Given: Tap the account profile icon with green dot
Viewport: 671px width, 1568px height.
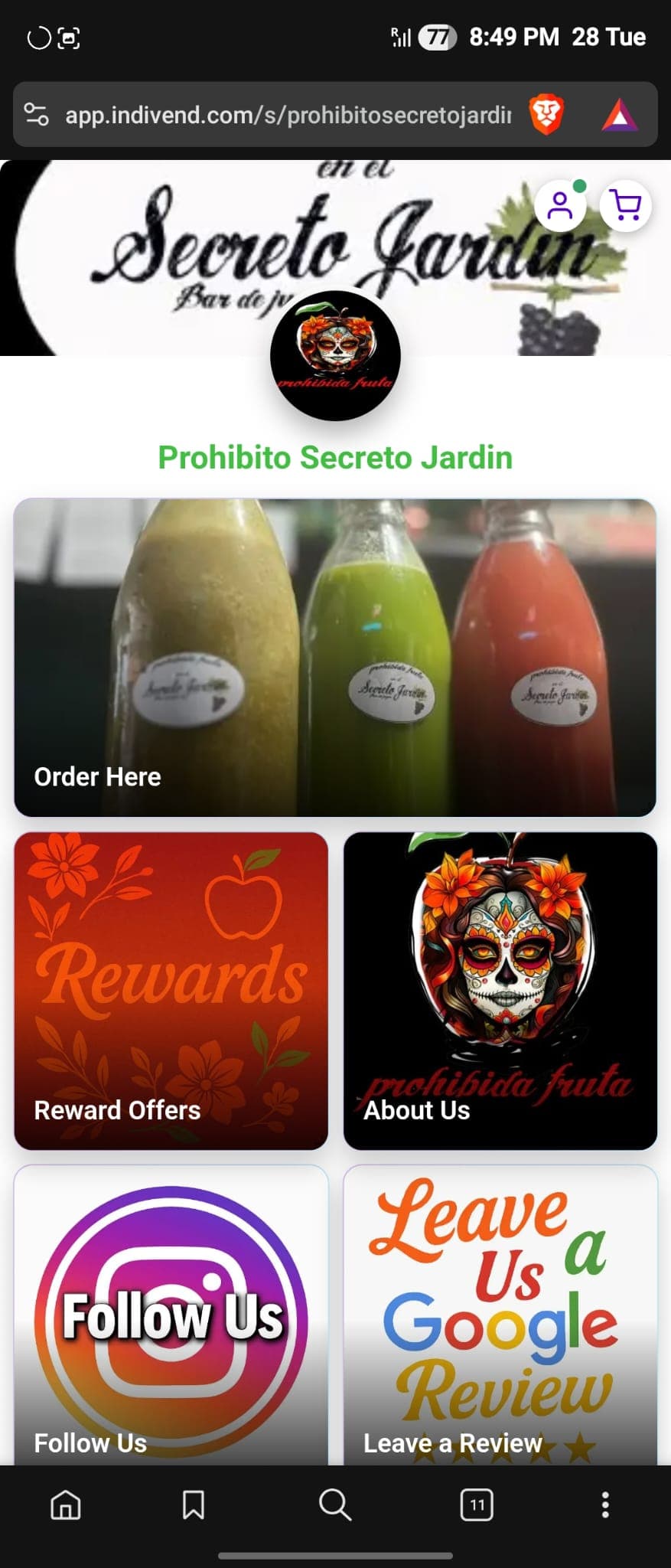Looking at the screenshot, I should (x=561, y=205).
